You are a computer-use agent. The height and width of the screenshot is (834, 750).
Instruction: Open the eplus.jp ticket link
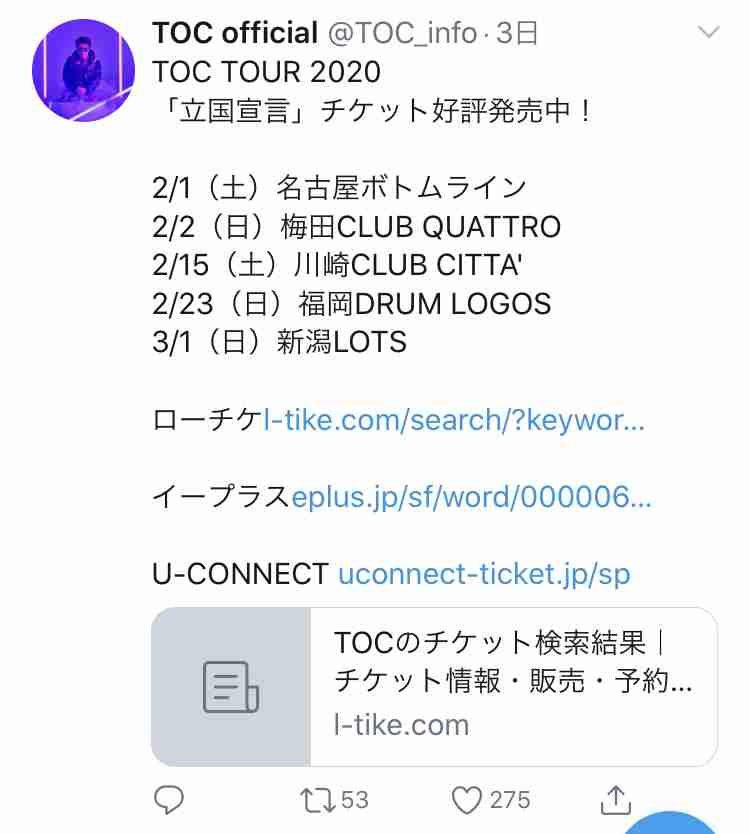(x=471, y=497)
